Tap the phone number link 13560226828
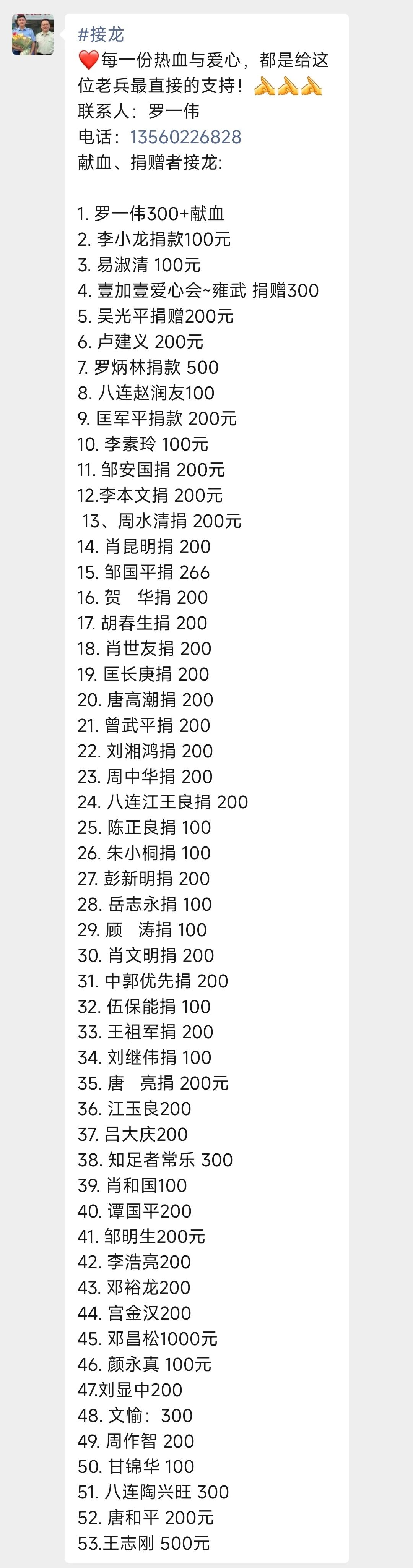Viewport: 413px width, 1568px height. coord(185,137)
